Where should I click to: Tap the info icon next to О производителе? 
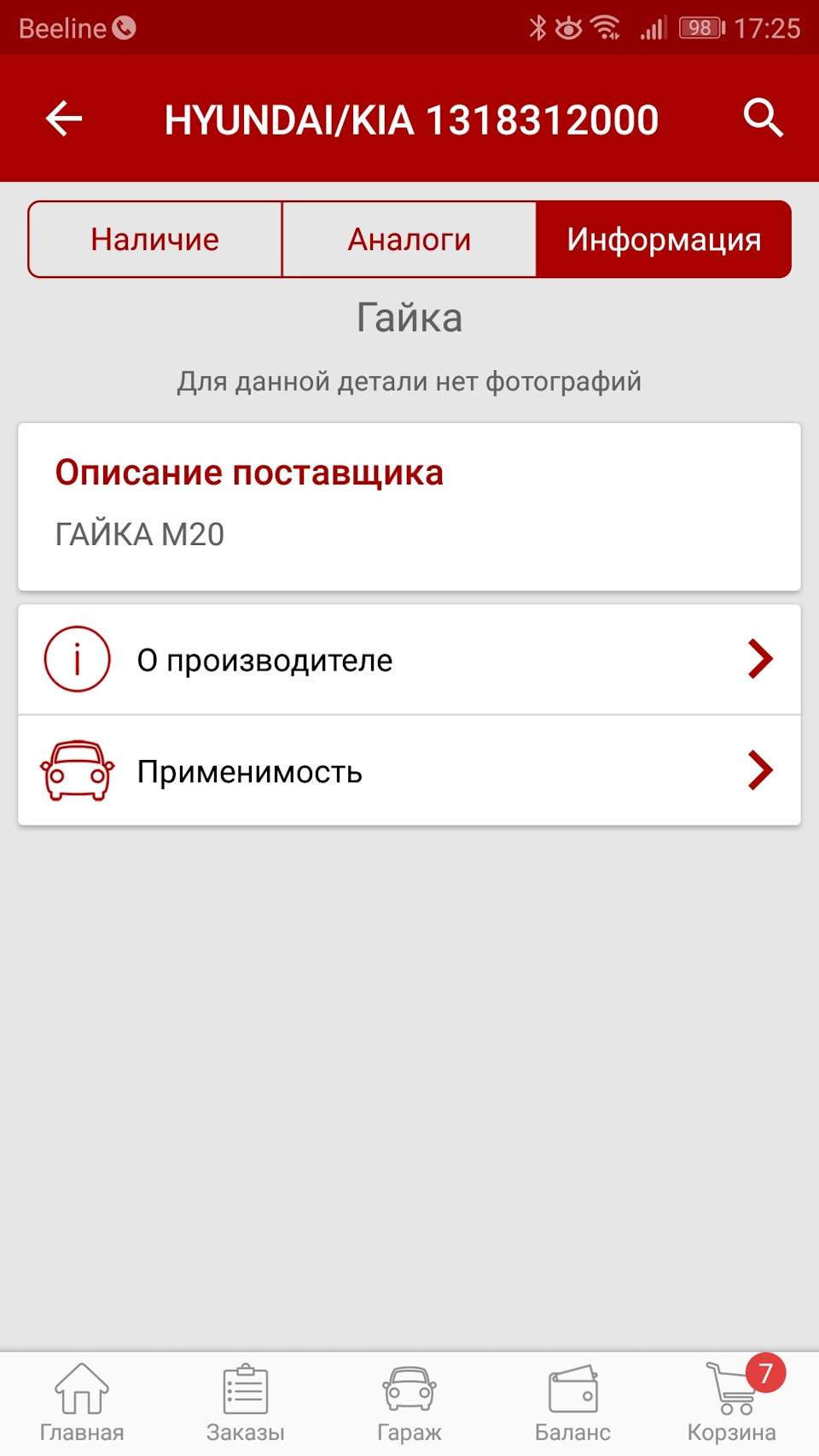tap(78, 658)
